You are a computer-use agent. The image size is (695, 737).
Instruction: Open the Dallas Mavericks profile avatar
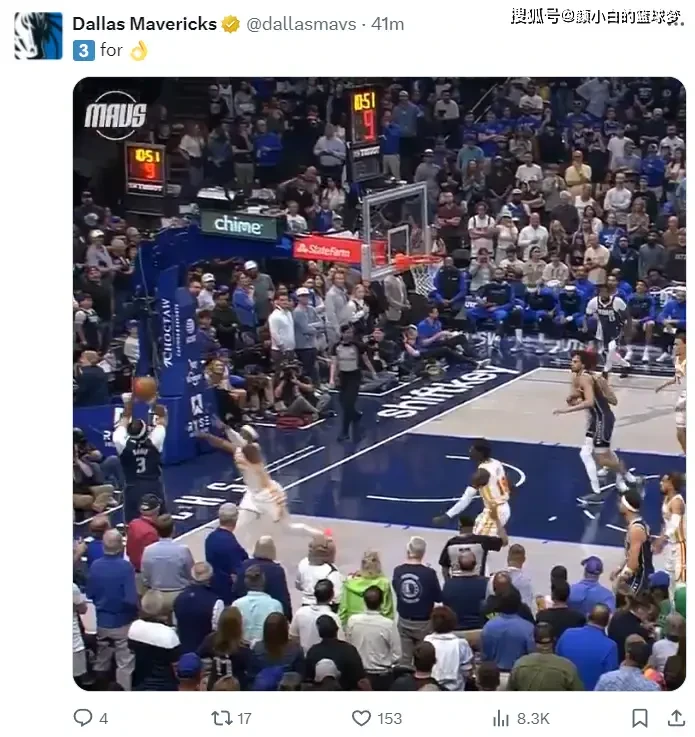click(x=38, y=36)
